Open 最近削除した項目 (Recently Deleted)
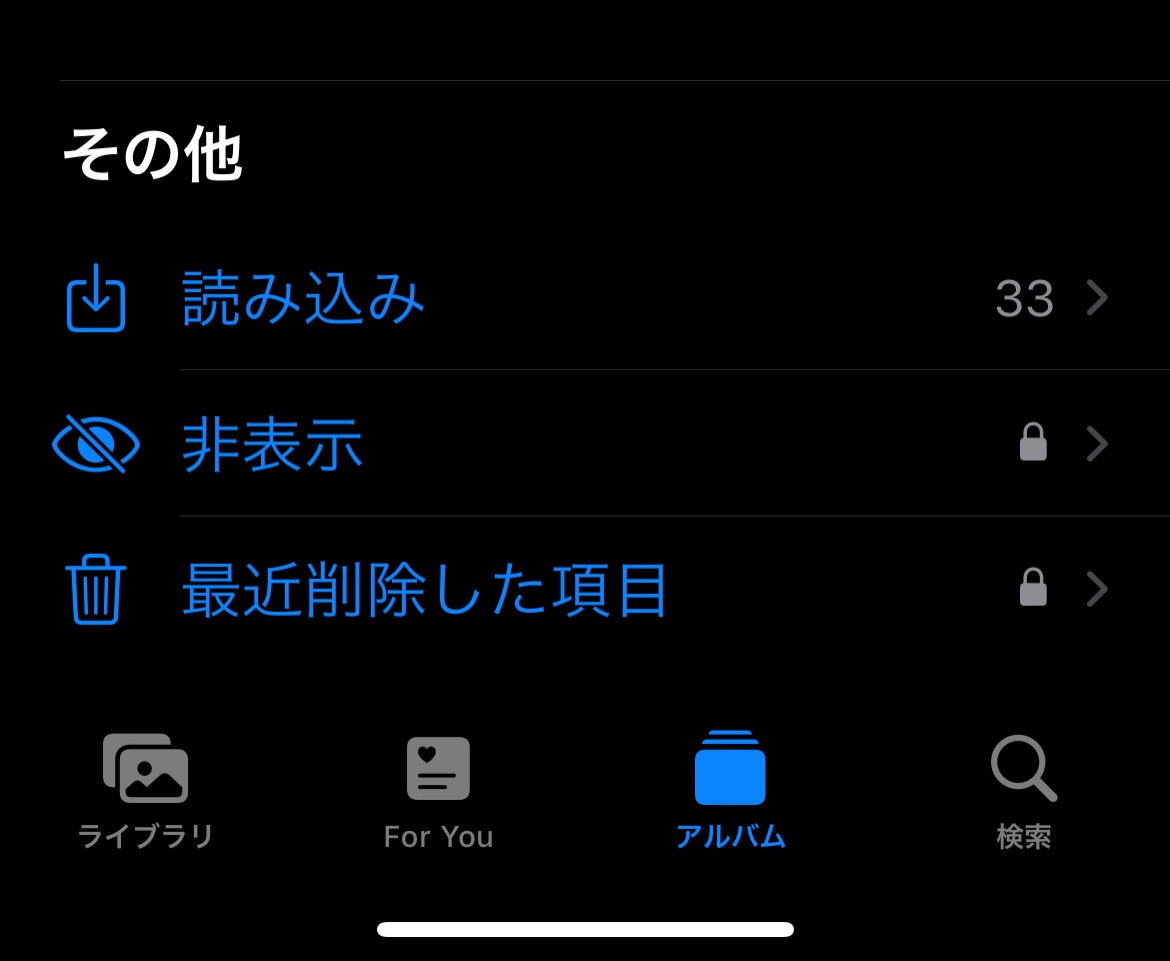 pyautogui.click(x=425, y=590)
